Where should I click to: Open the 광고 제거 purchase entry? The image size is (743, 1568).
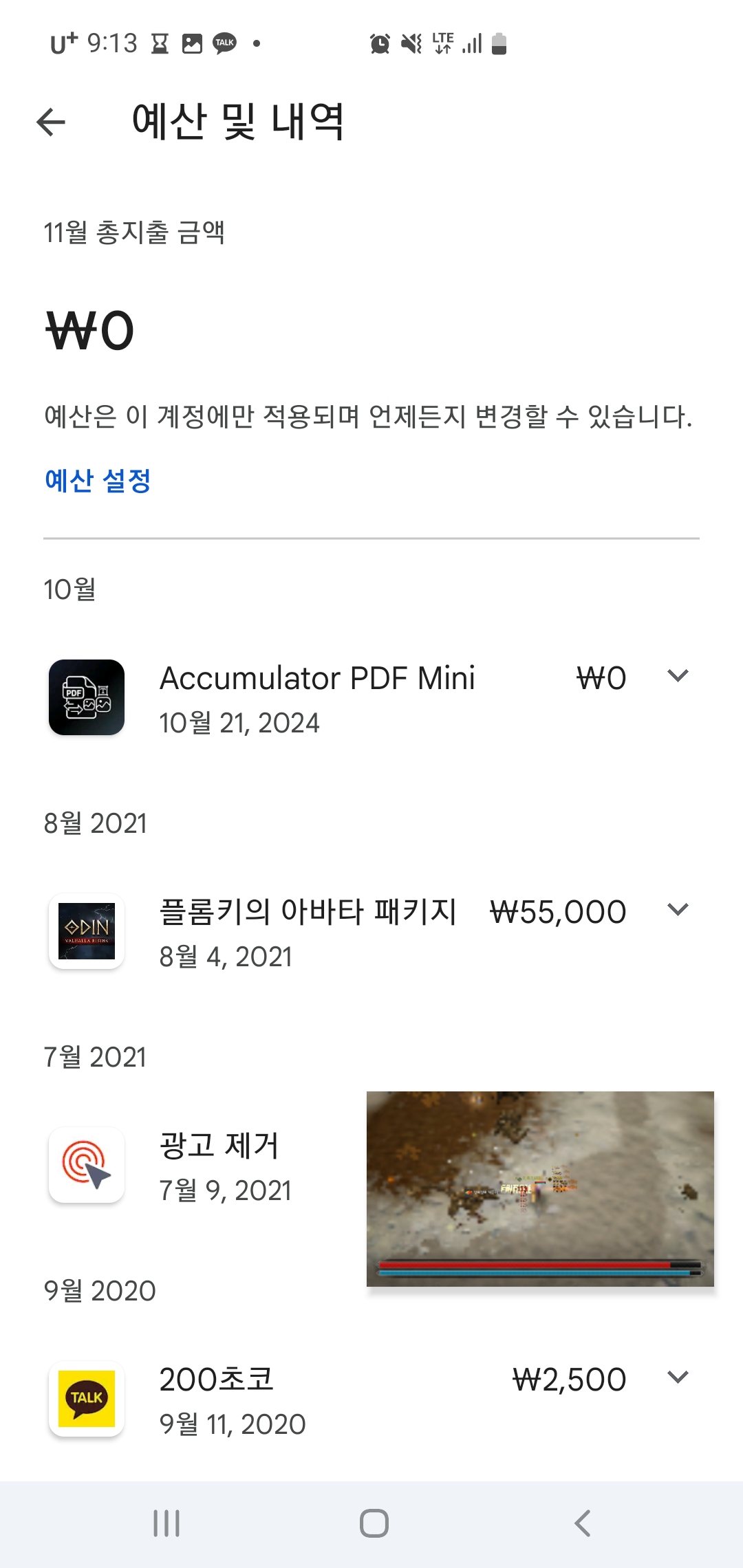[219, 1166]
